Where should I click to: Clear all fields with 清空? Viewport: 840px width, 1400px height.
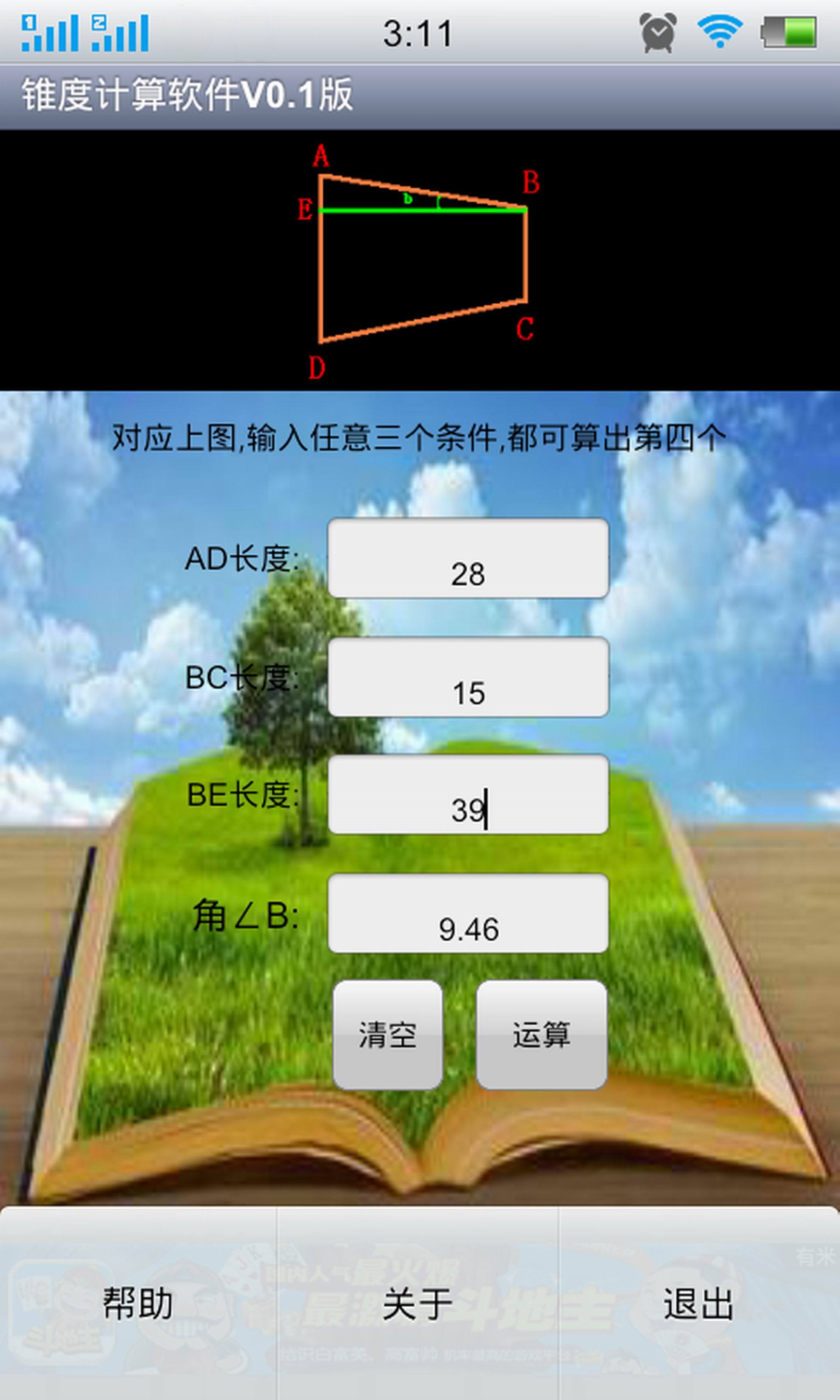click(x=388, y=1035)
